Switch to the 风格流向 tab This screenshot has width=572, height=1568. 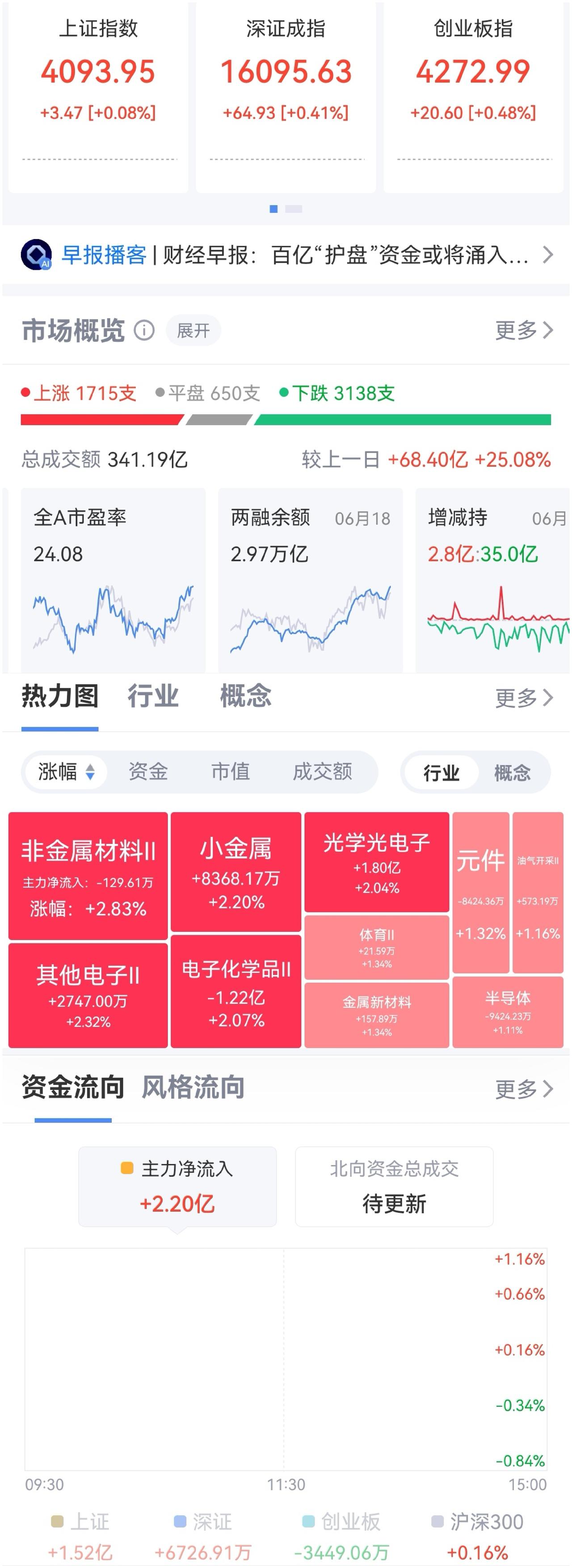(x=193, y=1087)
